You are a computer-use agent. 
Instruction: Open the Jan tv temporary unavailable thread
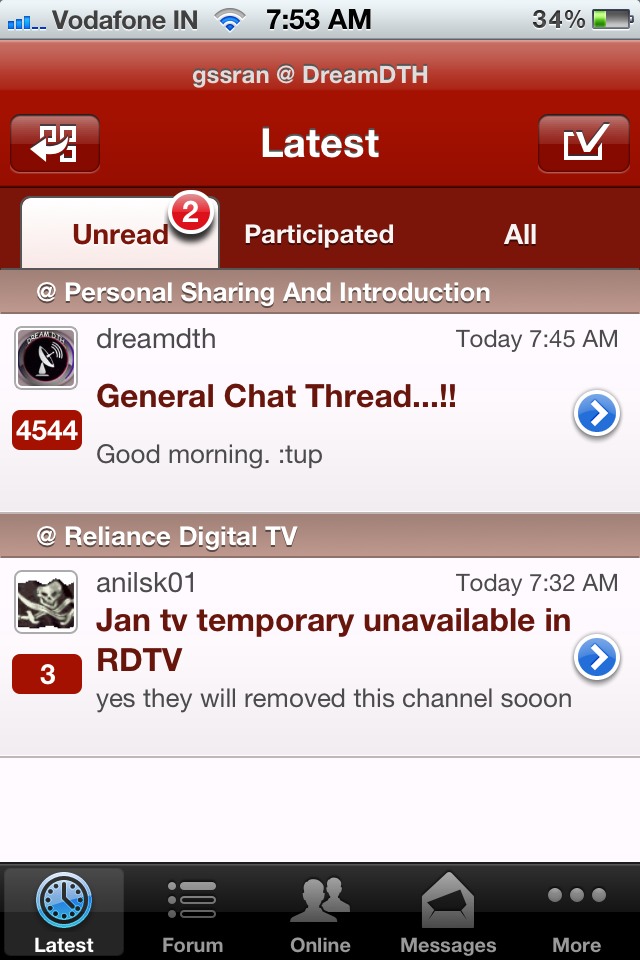pos(333,639)
